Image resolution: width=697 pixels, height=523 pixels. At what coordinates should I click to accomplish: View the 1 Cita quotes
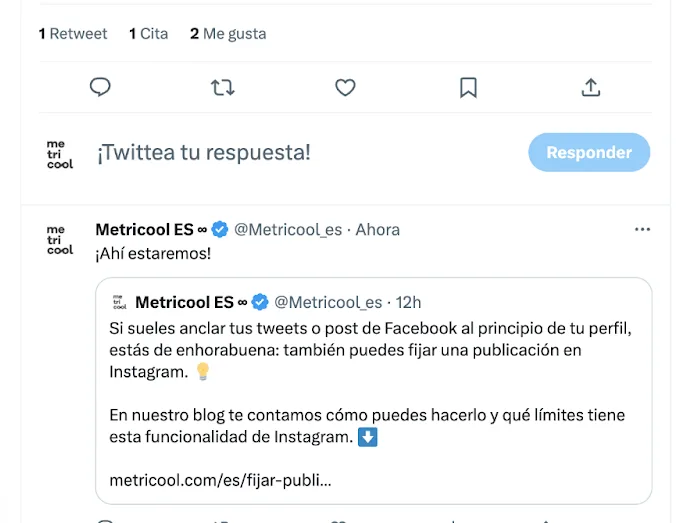[x=148, y=34]
